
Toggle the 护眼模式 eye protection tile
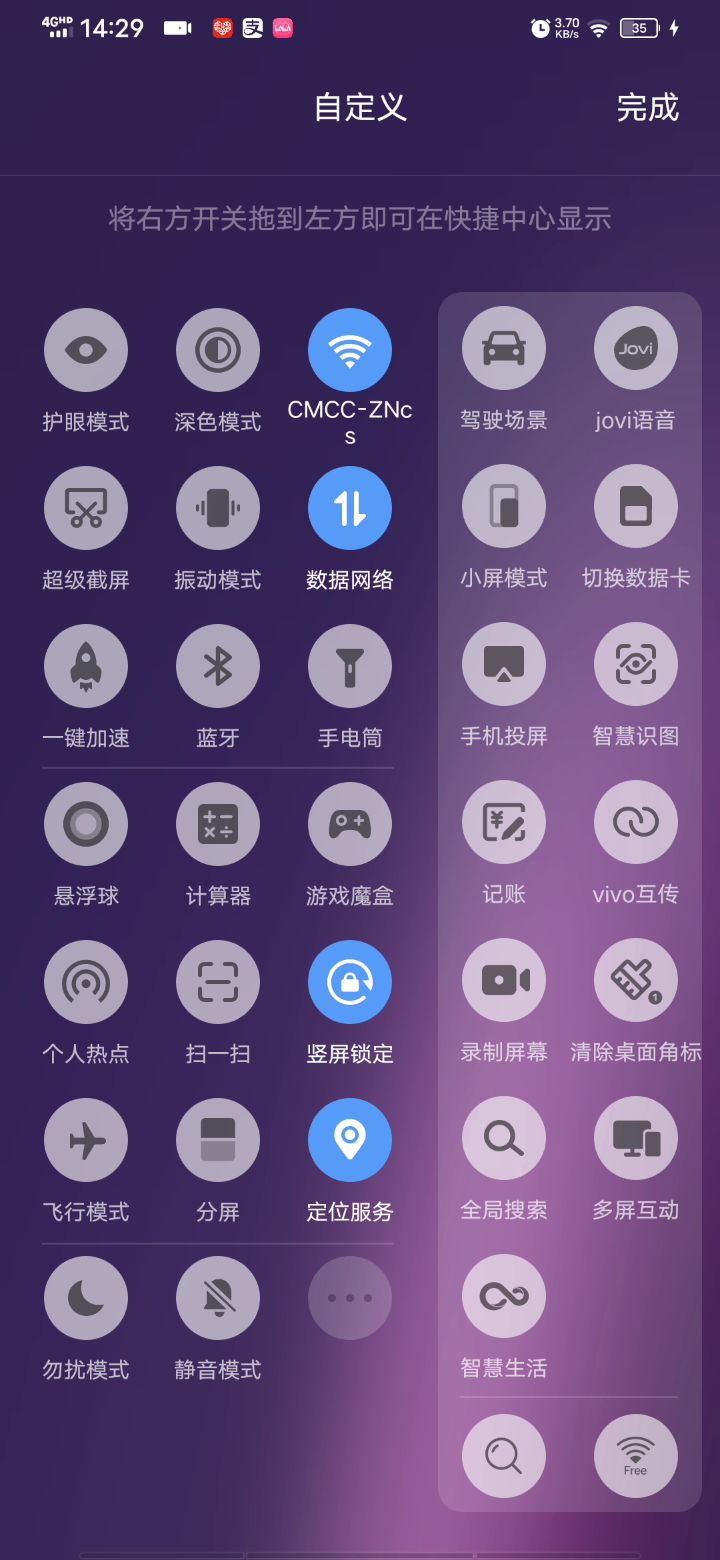(86, 350)
